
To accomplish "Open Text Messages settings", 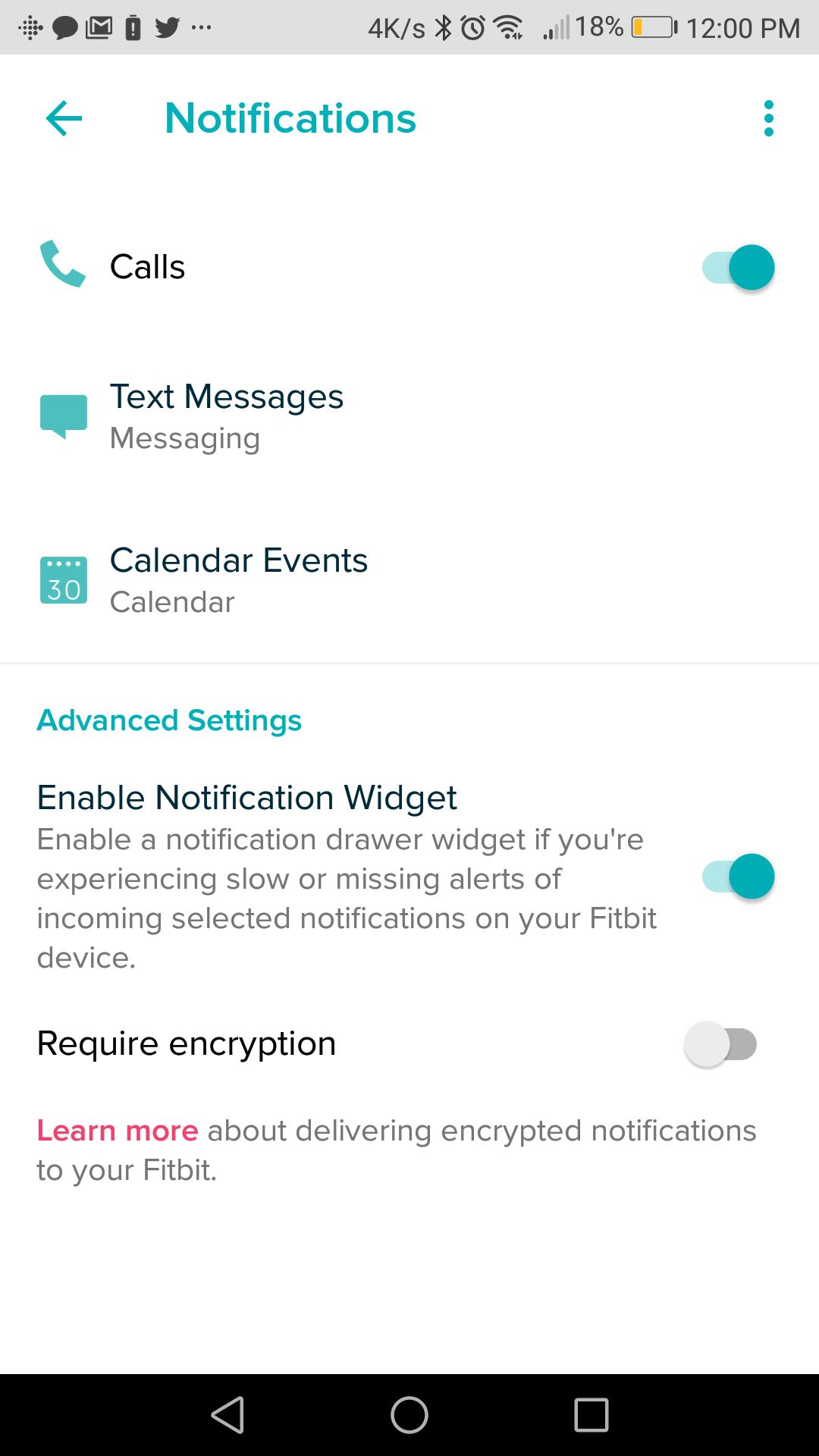I will click(x=227, y=416).
